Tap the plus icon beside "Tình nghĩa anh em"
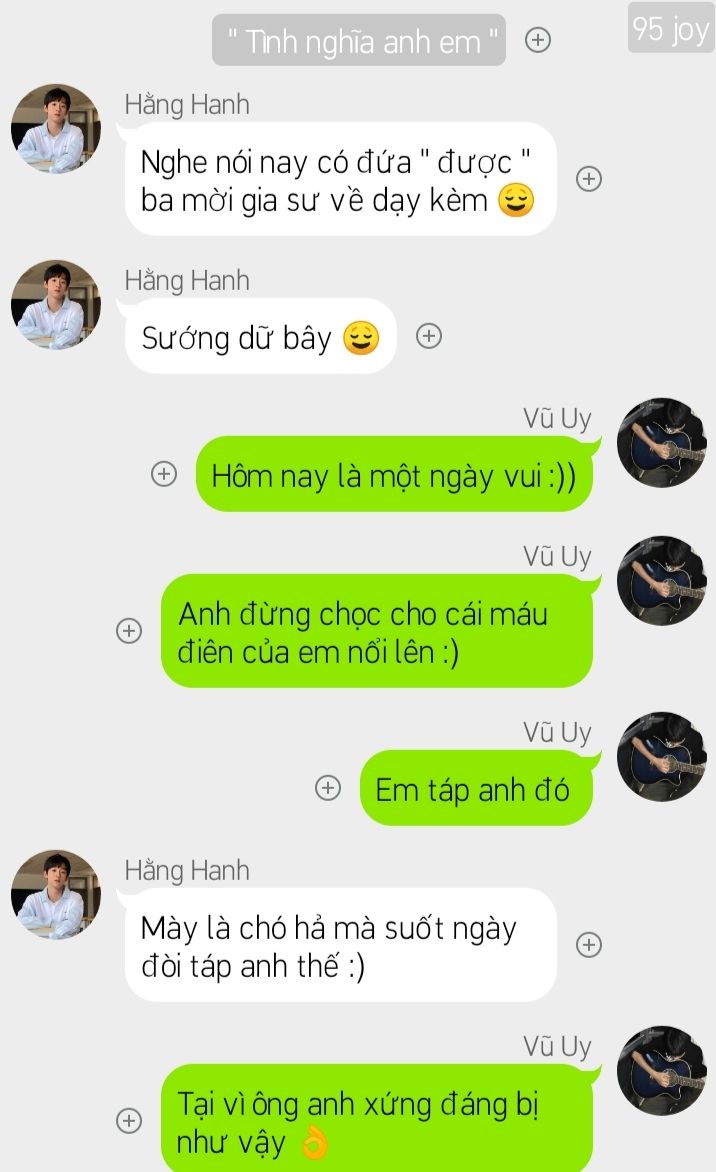Viewport: 716px width, 1172px height. pyautogui.click(x=538, y=40)
